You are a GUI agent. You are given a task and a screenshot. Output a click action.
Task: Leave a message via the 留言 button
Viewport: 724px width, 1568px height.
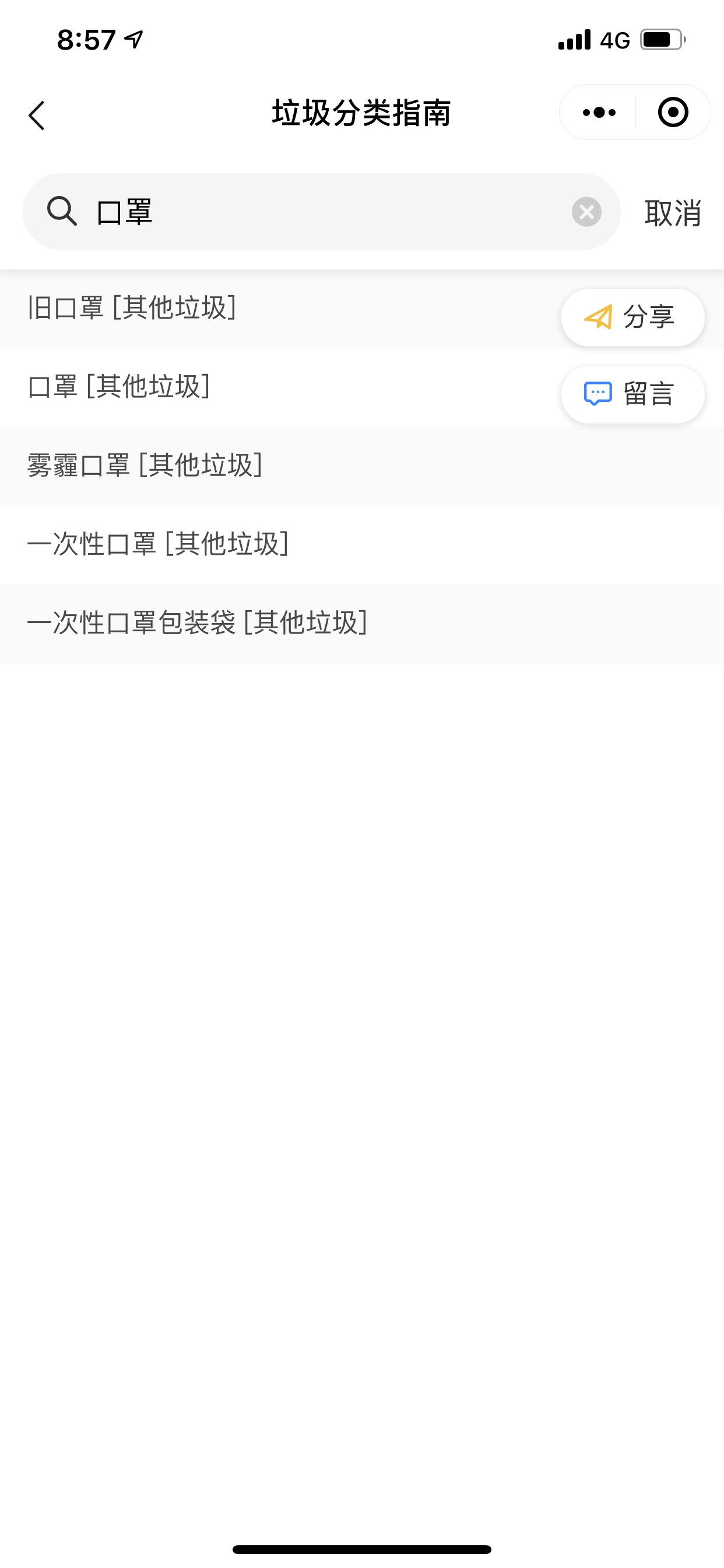pos(632,394)
